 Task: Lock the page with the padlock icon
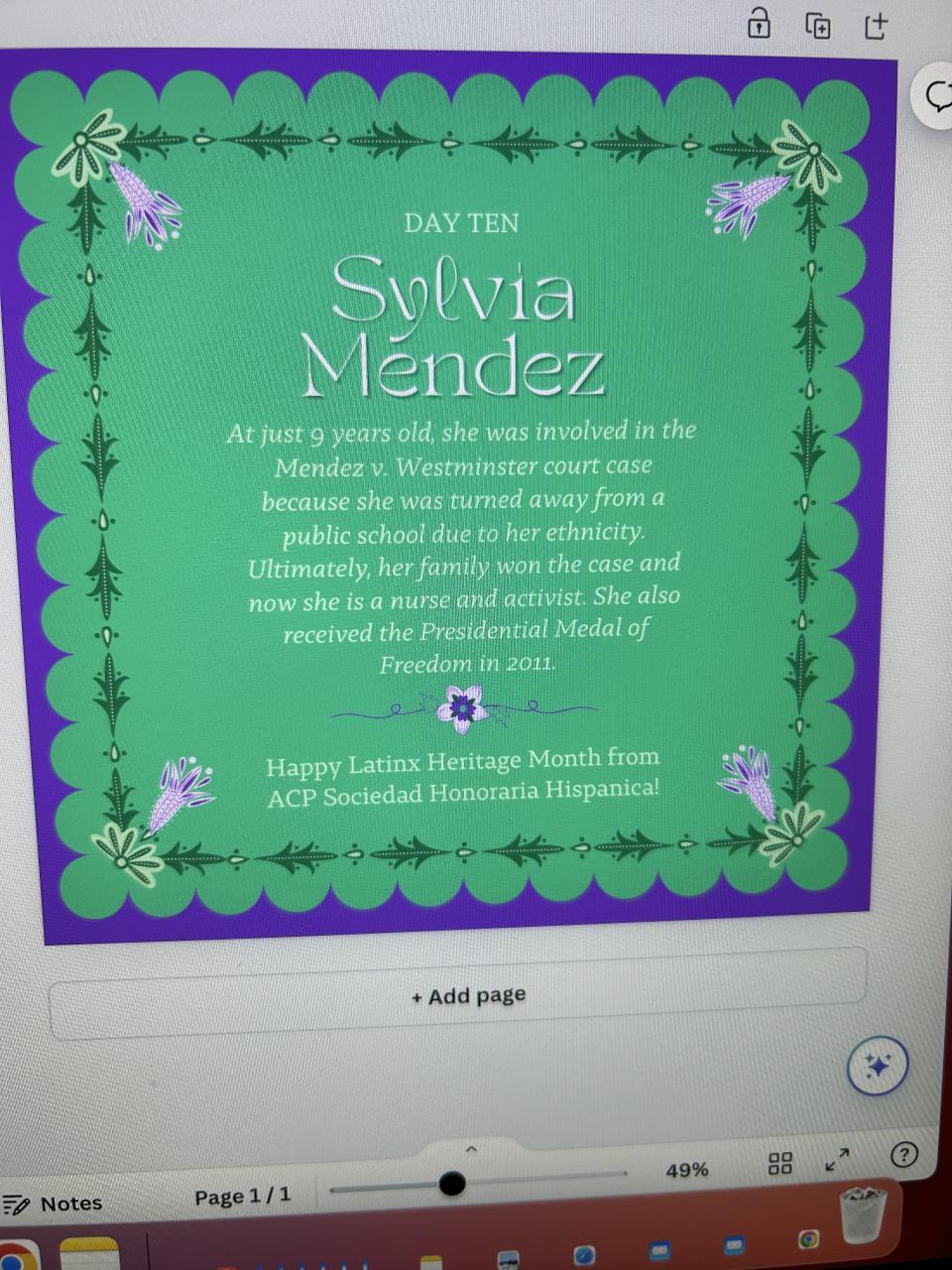[759, 22]
